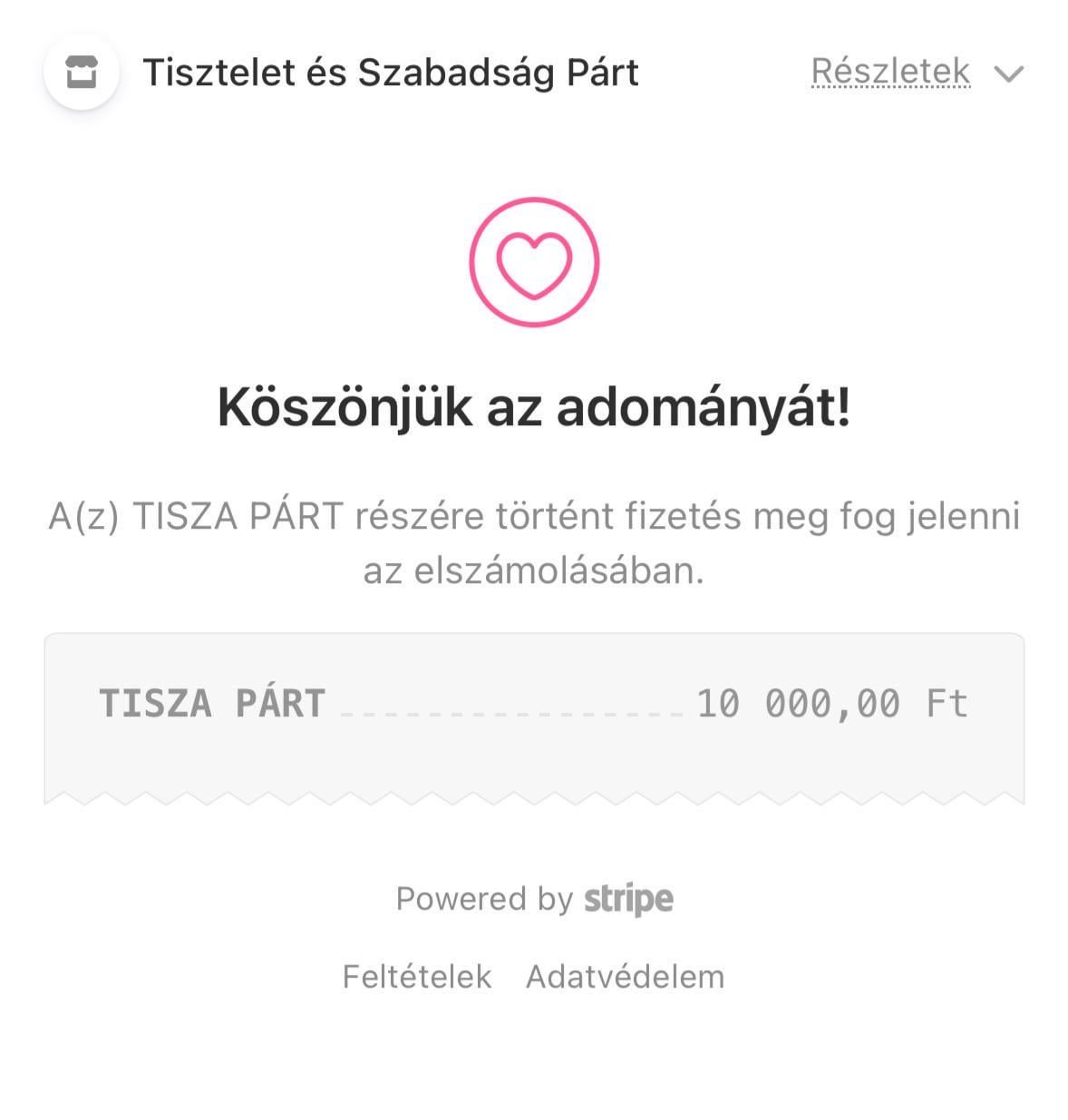Open the Feltételek terms link
The width and height of the screenshot is (1068, 1120).
coord(416,977)
